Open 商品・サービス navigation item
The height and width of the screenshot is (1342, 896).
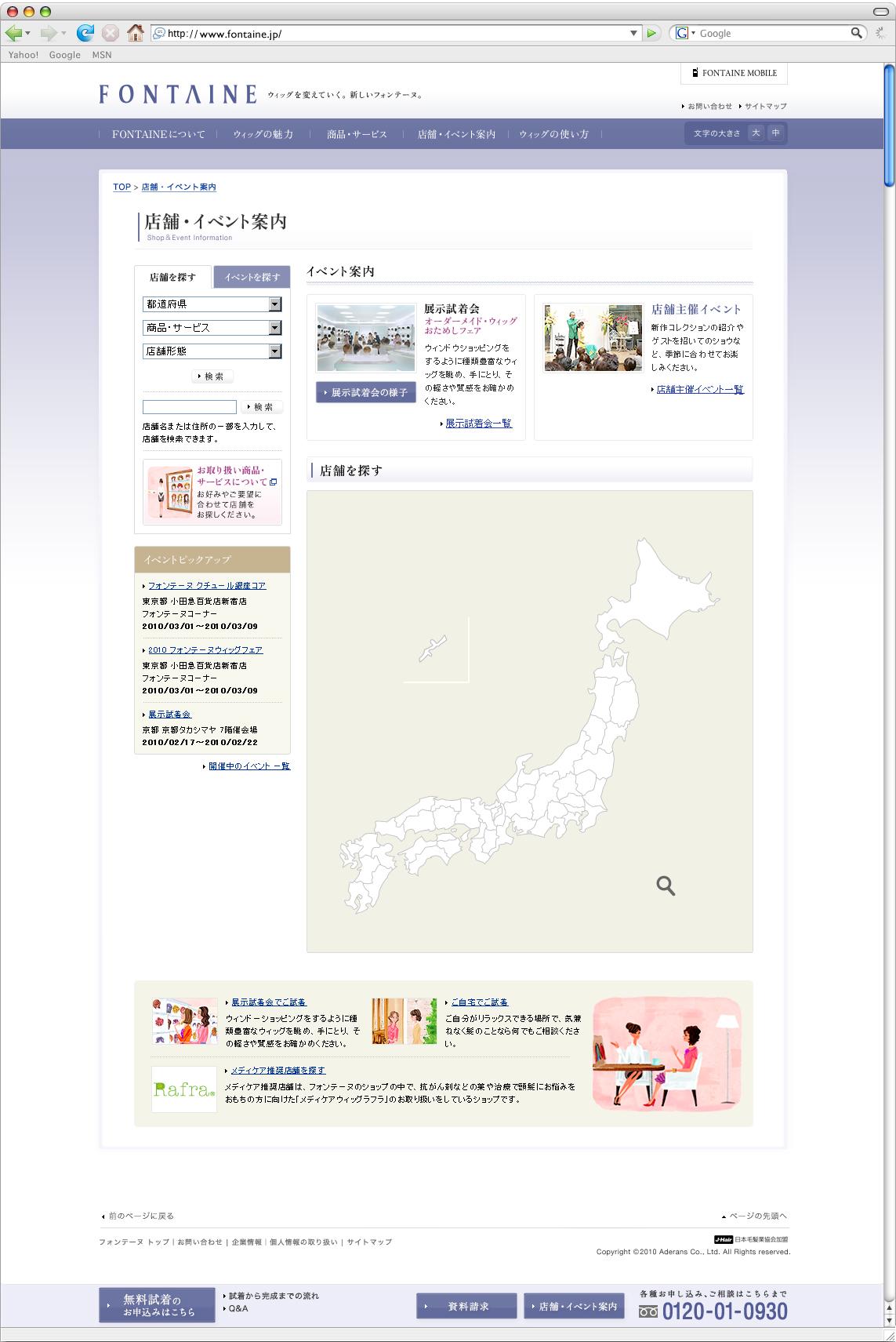(x=357, y=134)
